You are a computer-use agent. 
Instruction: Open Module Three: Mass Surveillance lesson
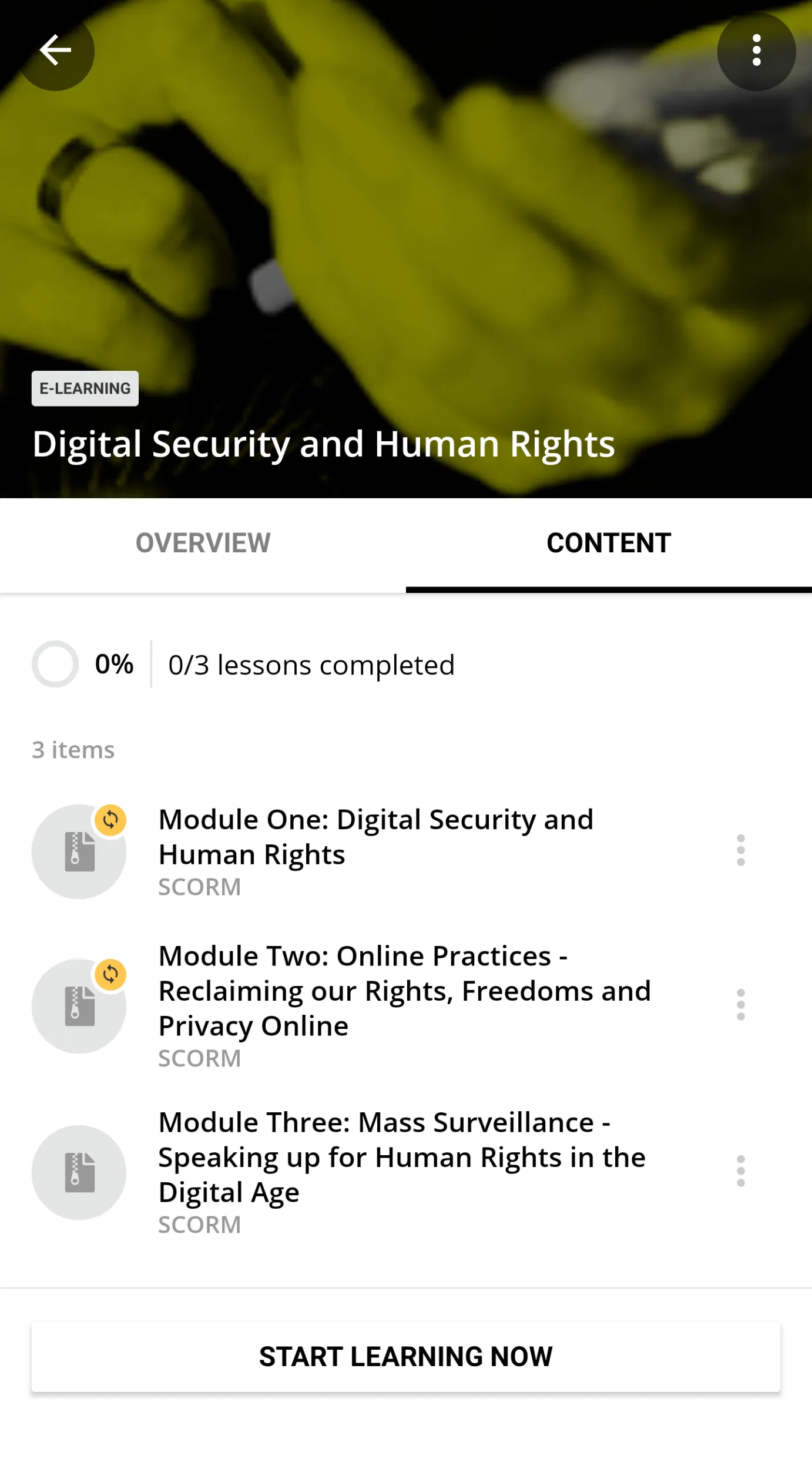pos(402,1158)
